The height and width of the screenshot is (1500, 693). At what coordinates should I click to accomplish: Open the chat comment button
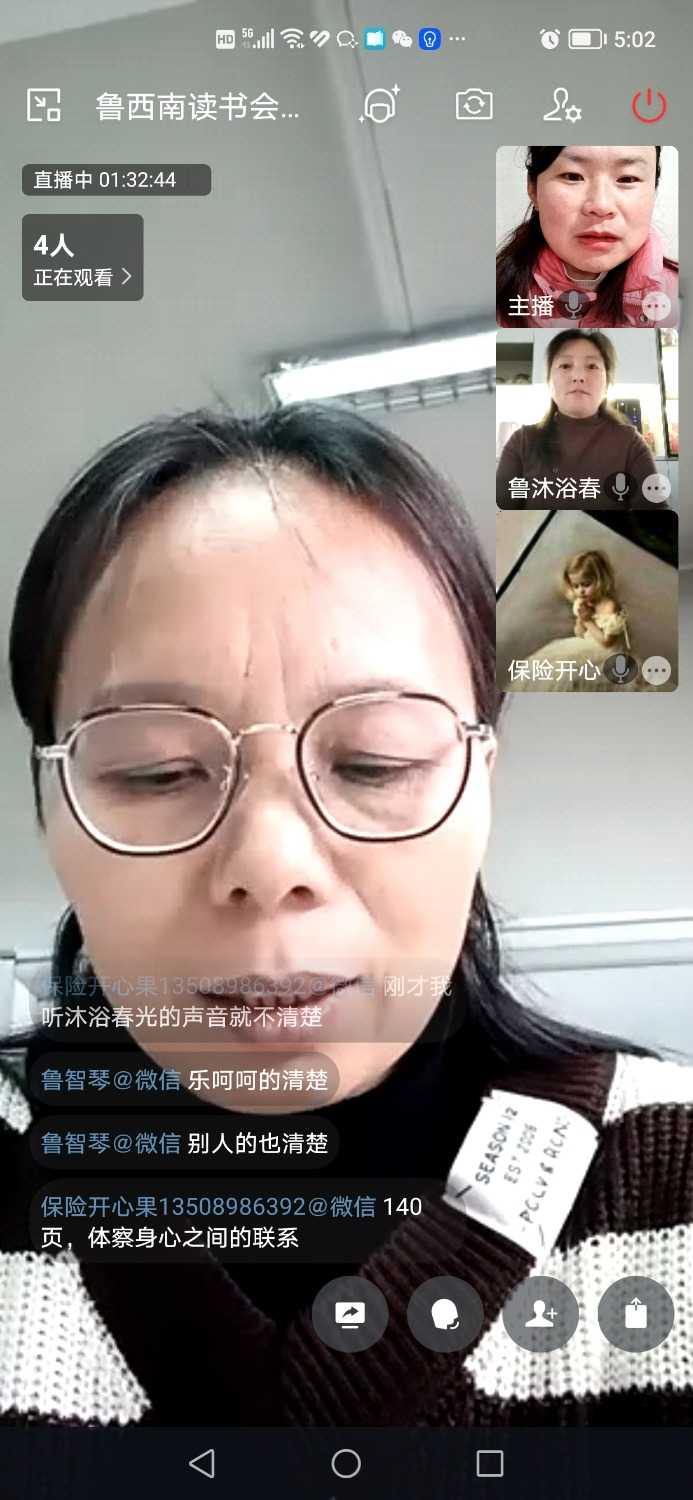click(445, 1314)
